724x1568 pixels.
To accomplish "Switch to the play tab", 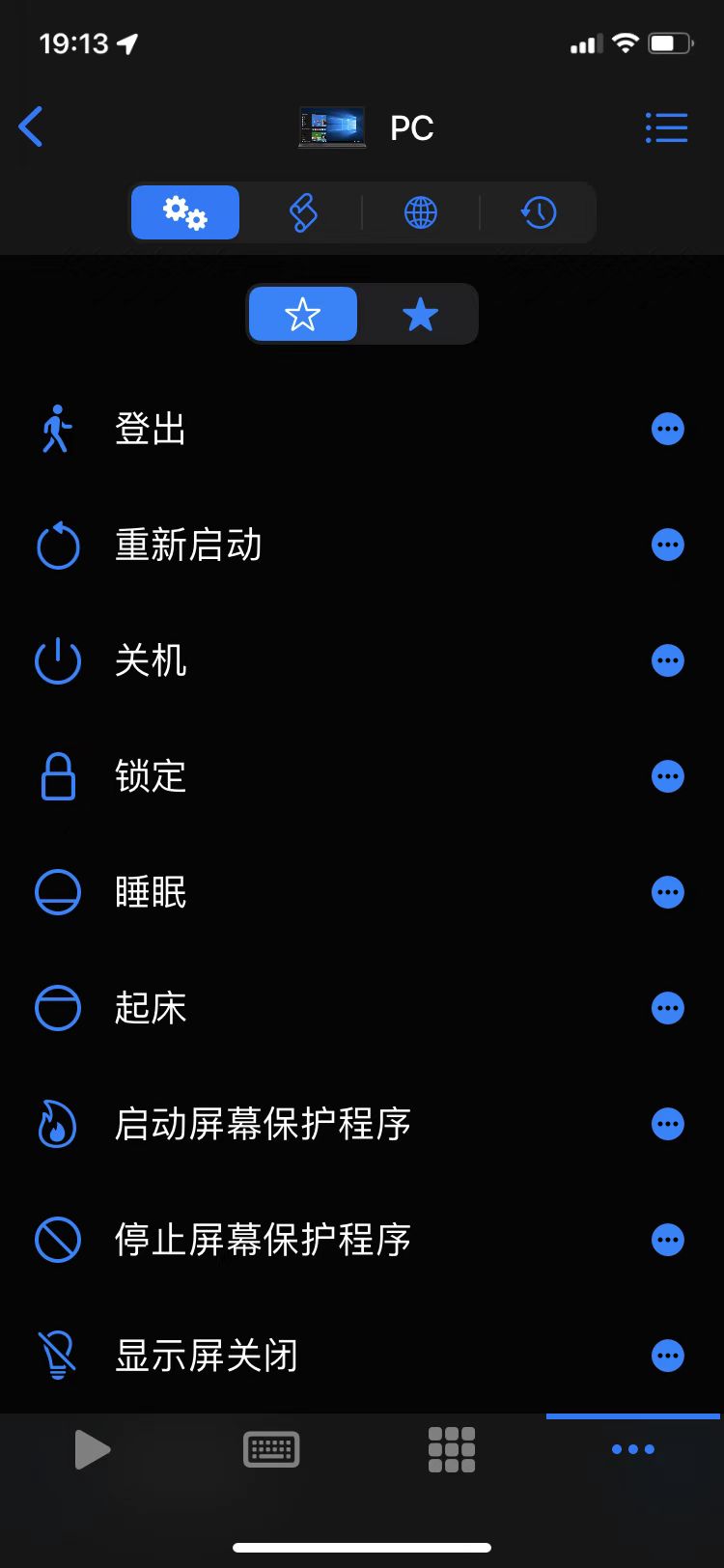I will [92, 1449].
